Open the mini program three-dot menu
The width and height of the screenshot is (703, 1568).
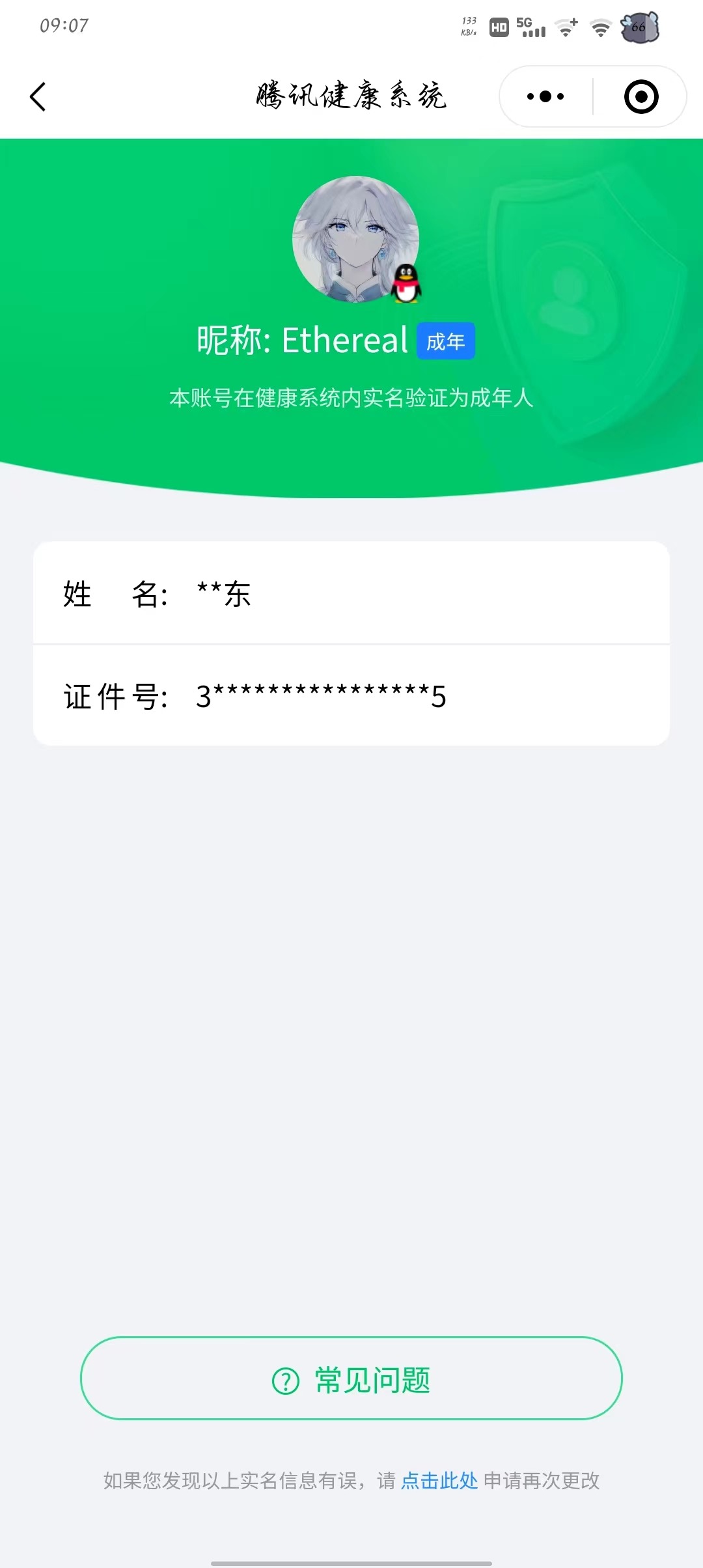point(545,96)
